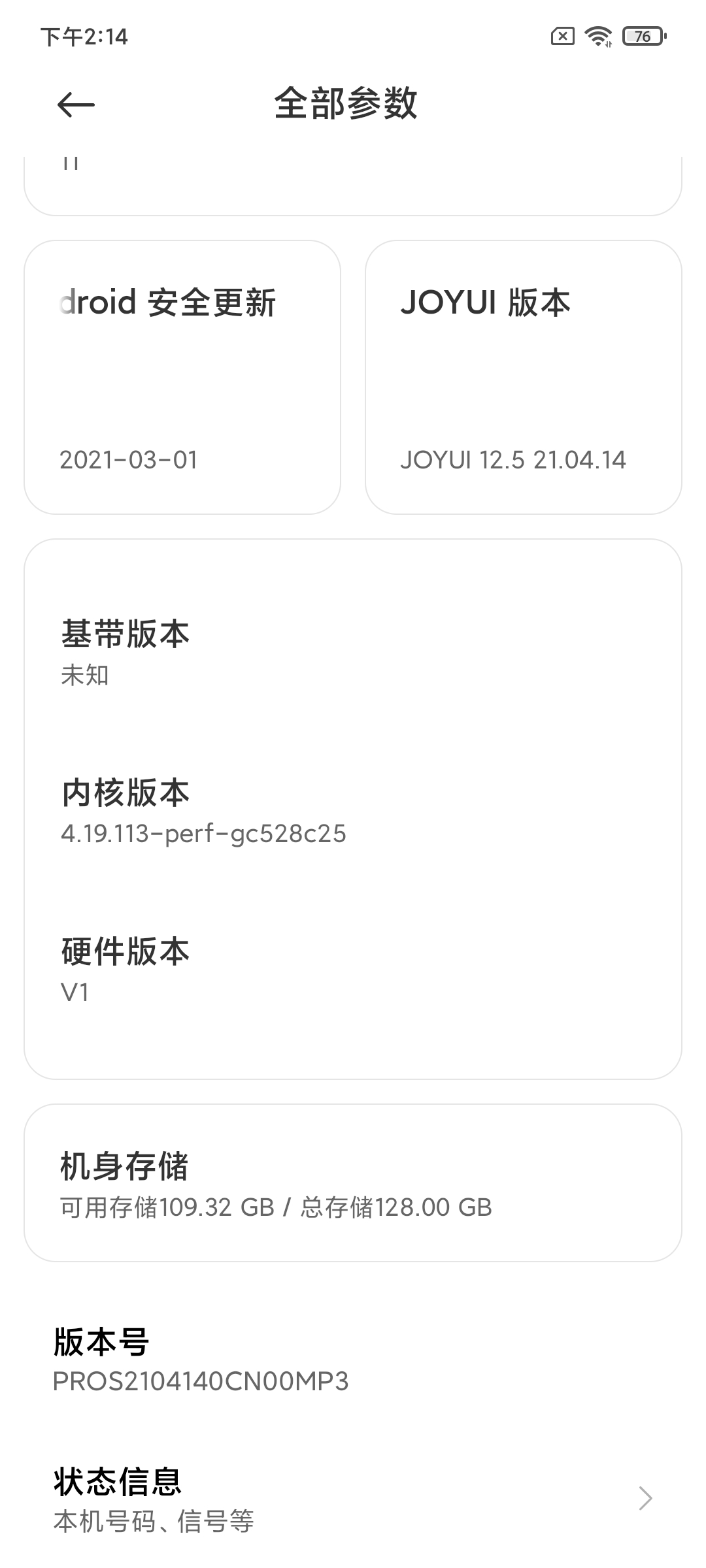Go back using the top-left arrow

coord(76,105)
